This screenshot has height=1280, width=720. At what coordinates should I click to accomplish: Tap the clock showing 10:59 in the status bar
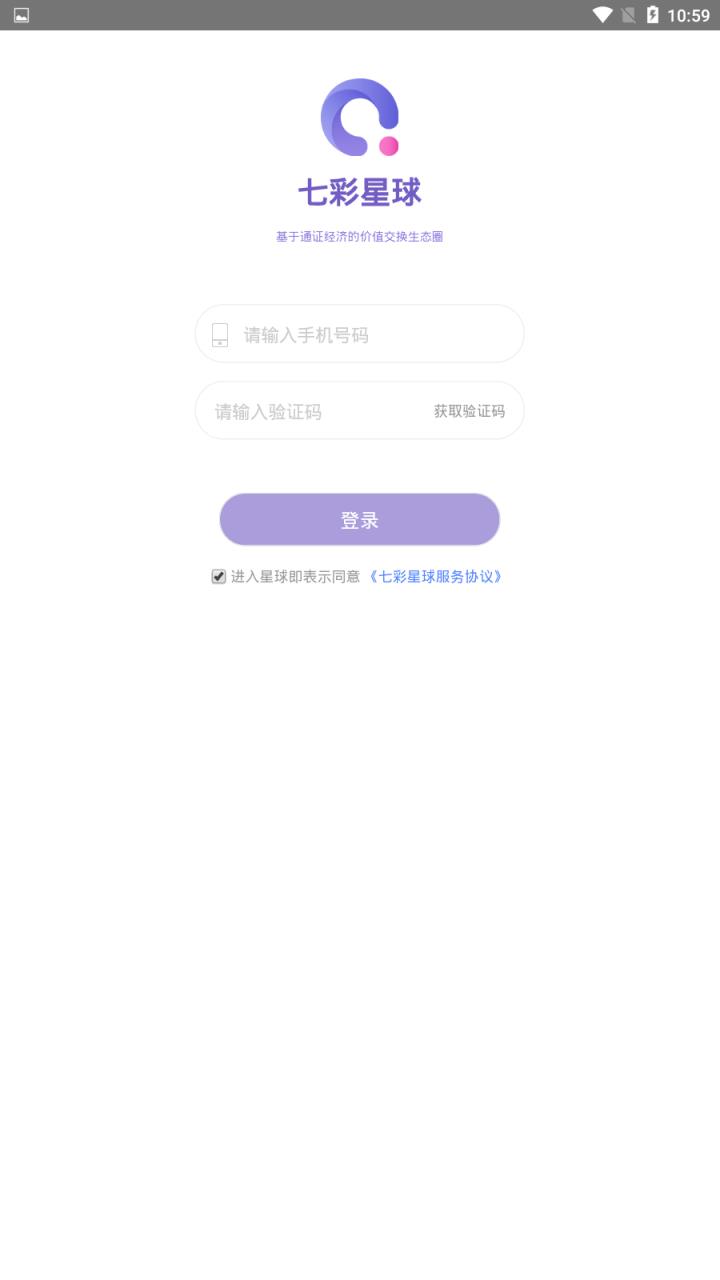(x=690, y=15)
